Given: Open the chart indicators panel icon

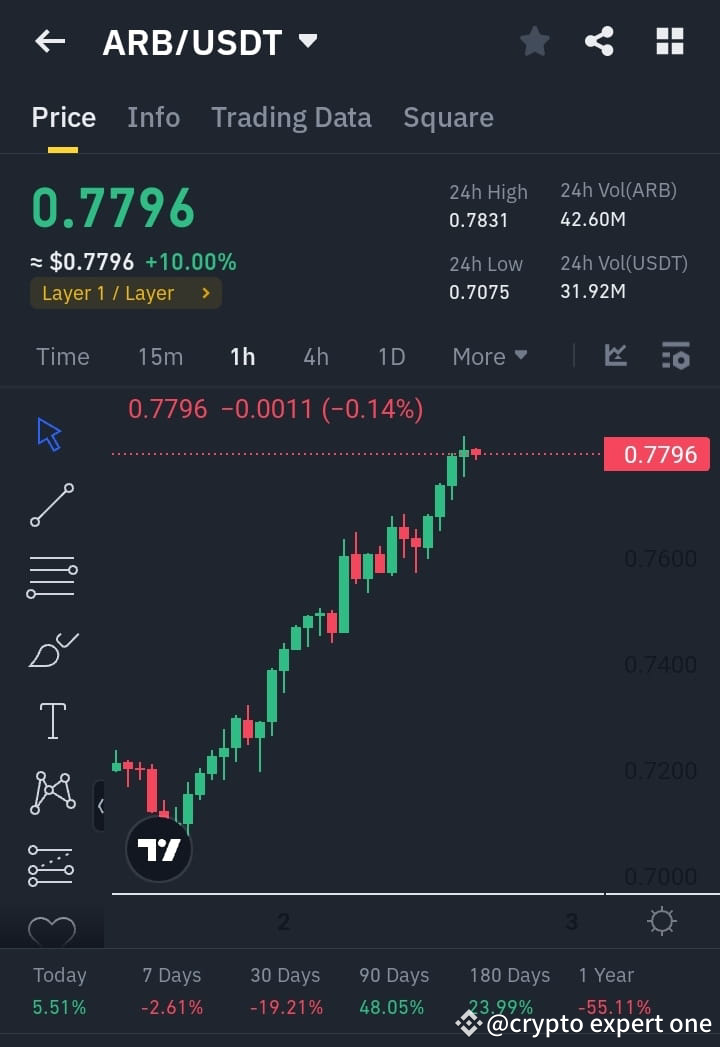Looking at the screenshot, I should [x=676, y=355].
